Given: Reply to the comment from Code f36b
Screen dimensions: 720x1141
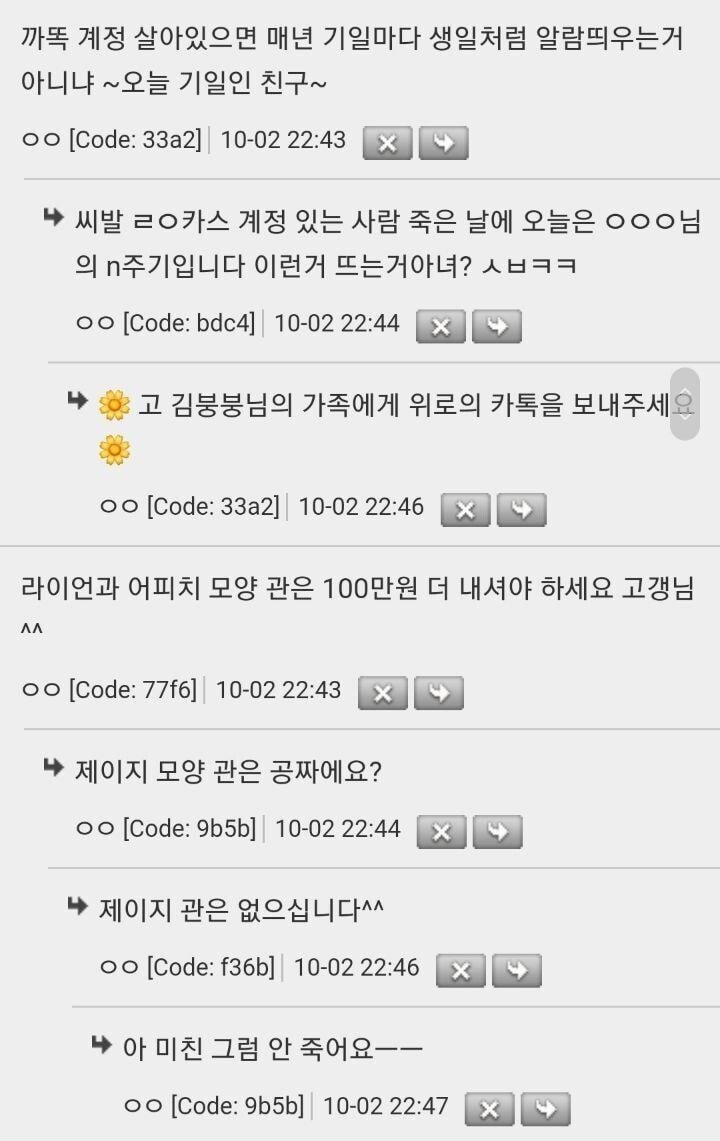Looking at the screenshot, I should [x=516, y=971].
